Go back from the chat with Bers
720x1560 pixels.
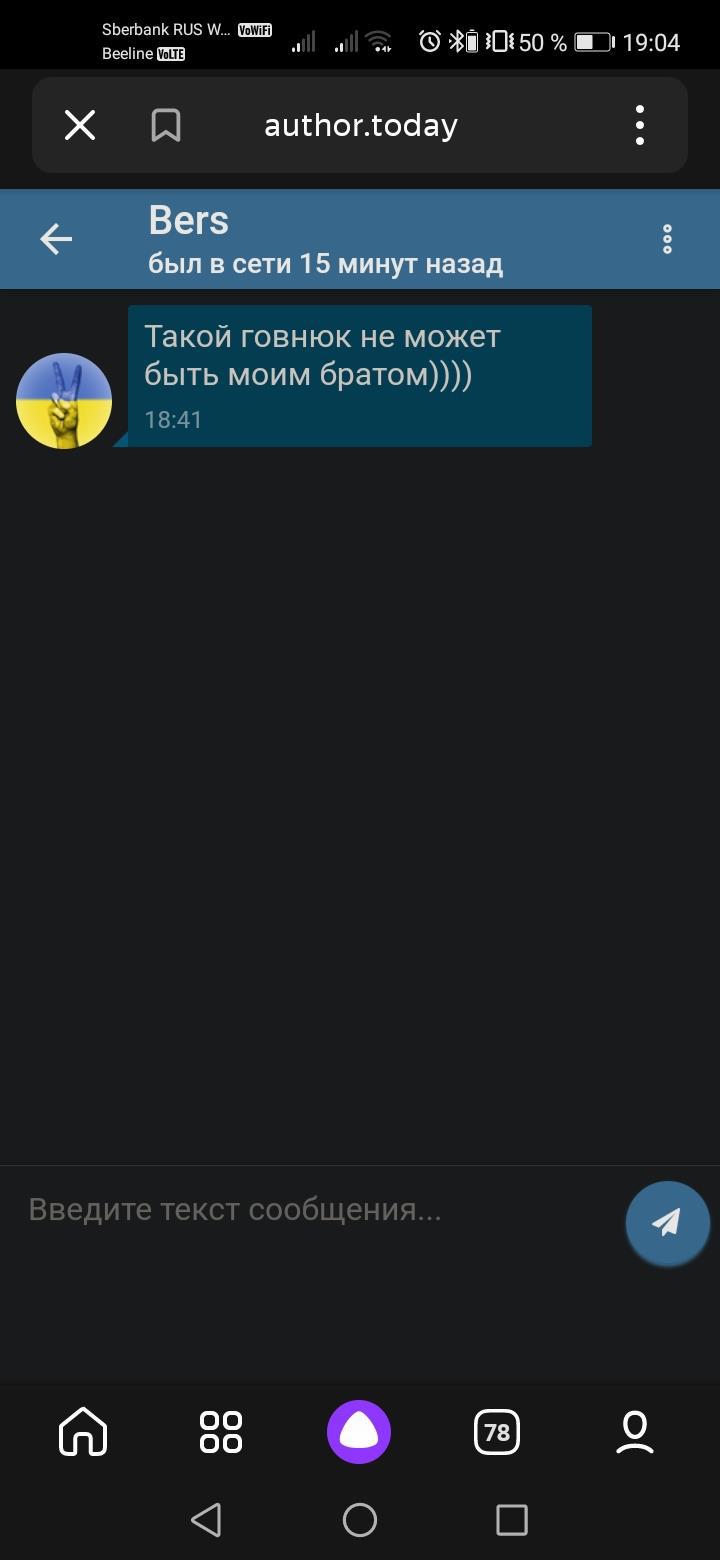(56, 239)
